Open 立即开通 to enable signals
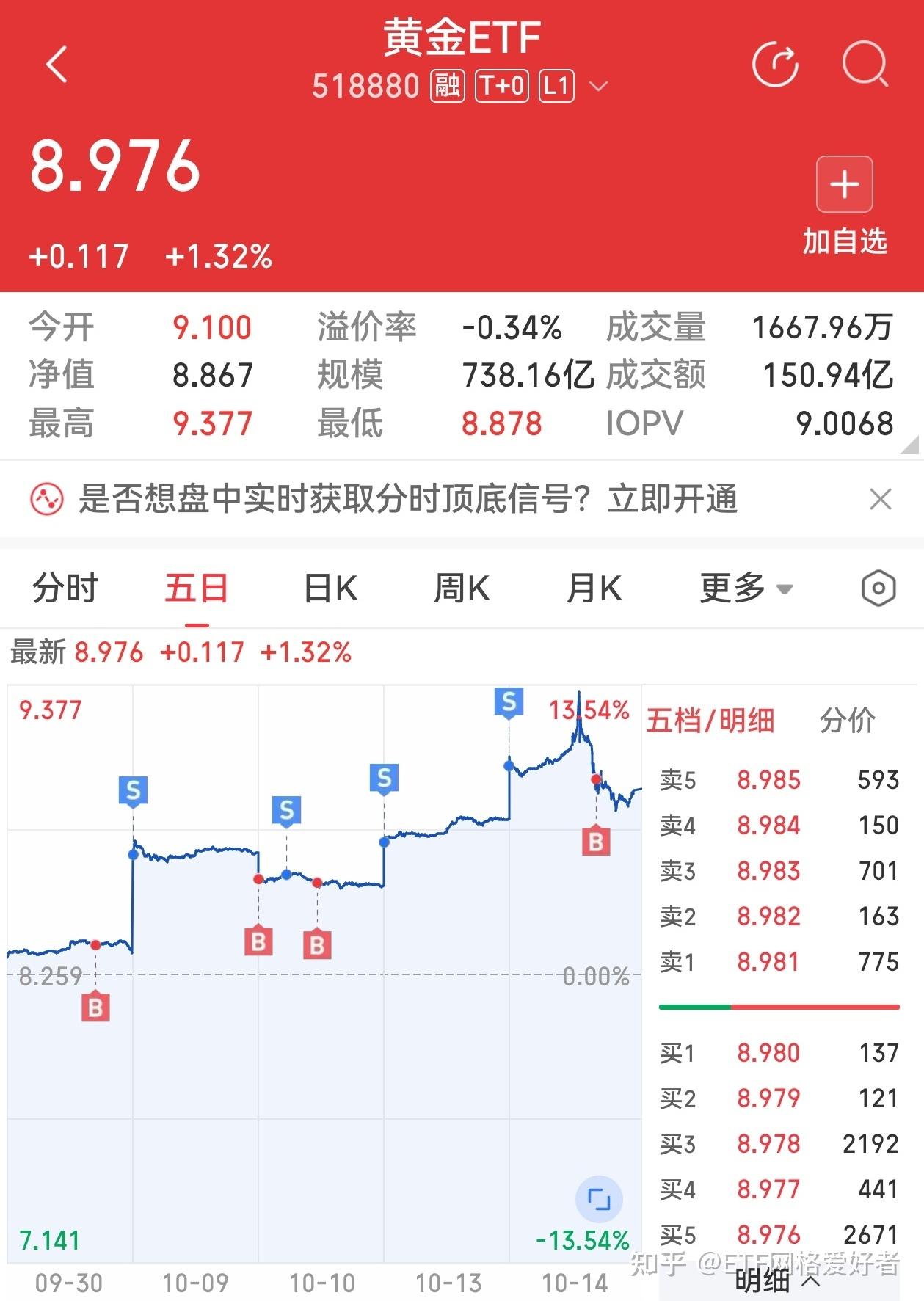This screenshot has height=1301, width=924. [673, 499]
